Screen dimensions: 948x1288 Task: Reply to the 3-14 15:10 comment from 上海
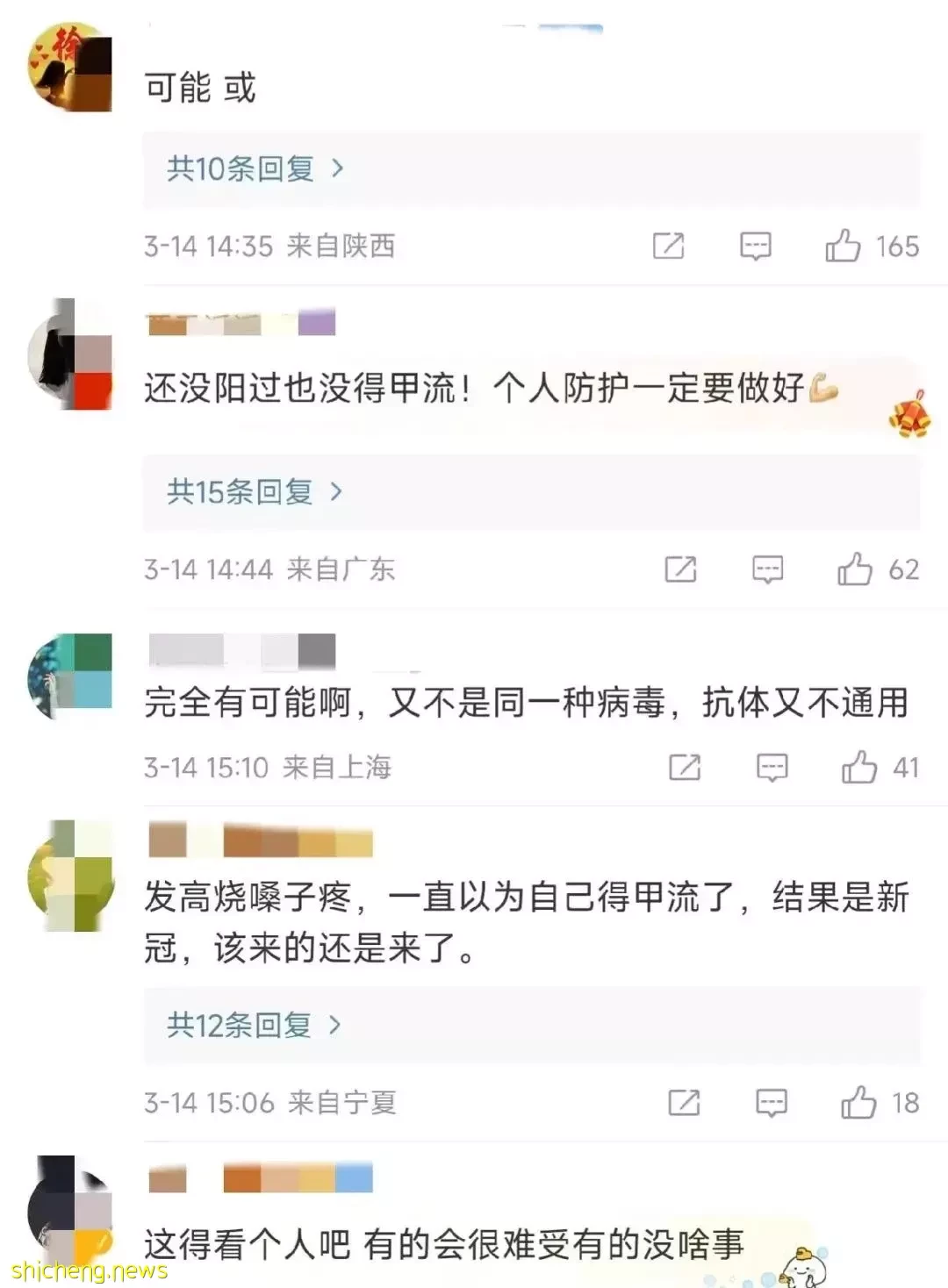click(772, 768)
